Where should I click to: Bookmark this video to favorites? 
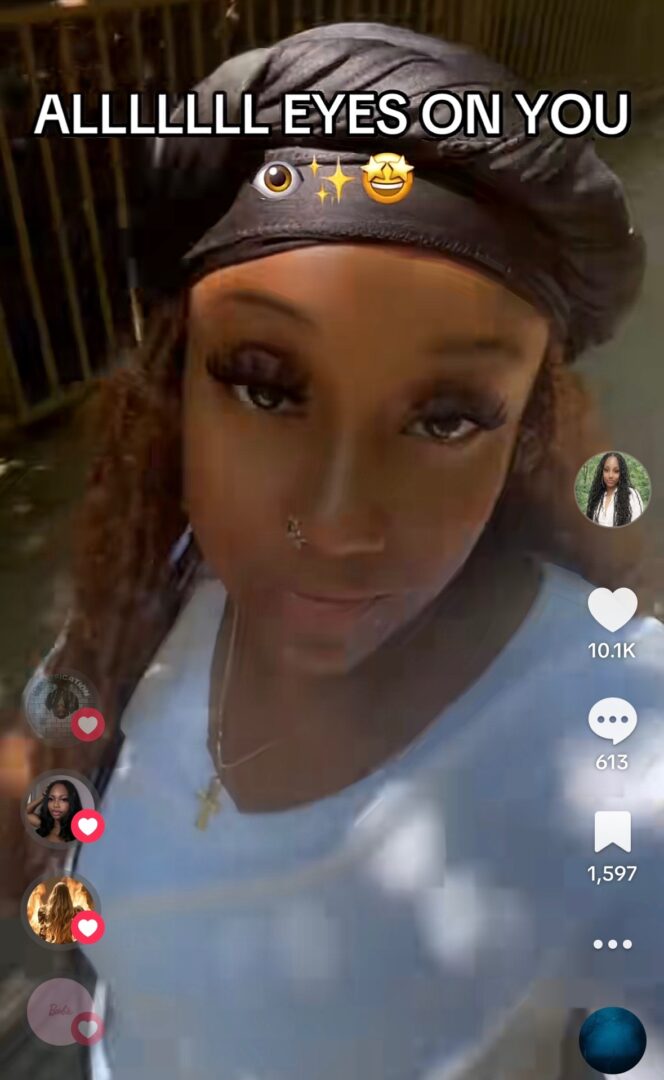click(612, 832)
